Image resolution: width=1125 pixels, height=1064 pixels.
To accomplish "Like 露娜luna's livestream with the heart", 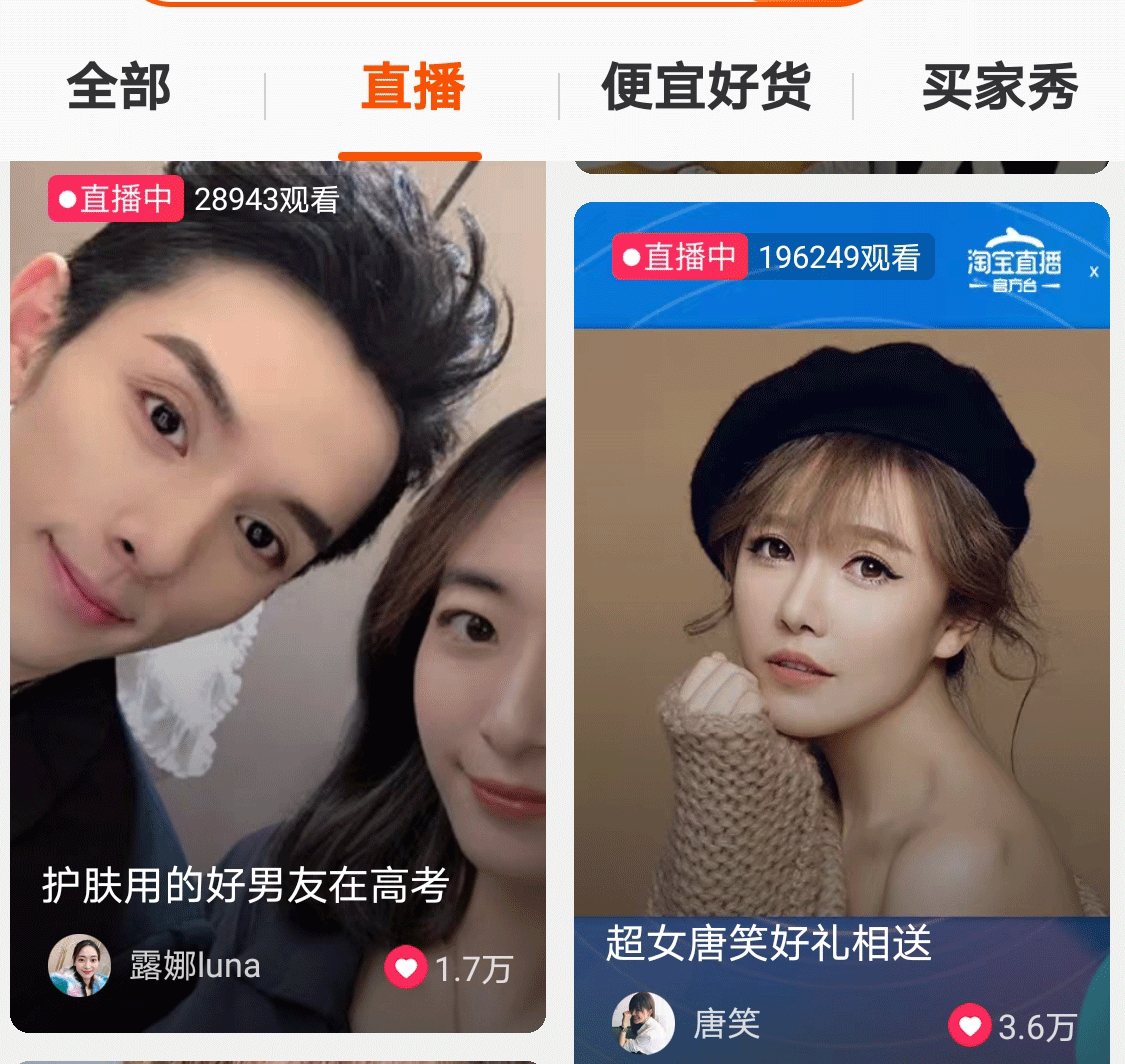I will tap(406, 967).
